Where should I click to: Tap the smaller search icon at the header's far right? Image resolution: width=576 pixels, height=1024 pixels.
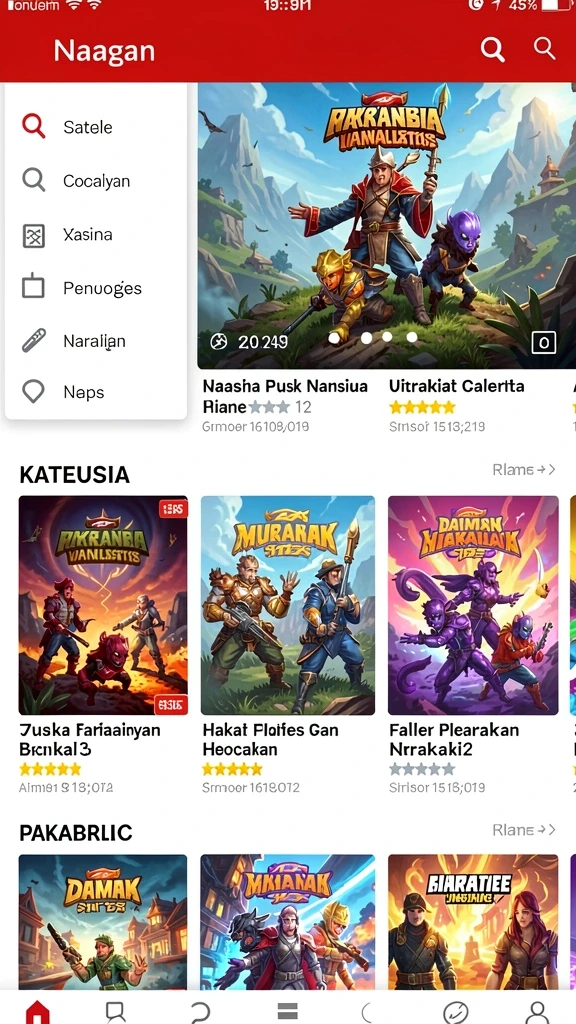(x=544, y=48)
